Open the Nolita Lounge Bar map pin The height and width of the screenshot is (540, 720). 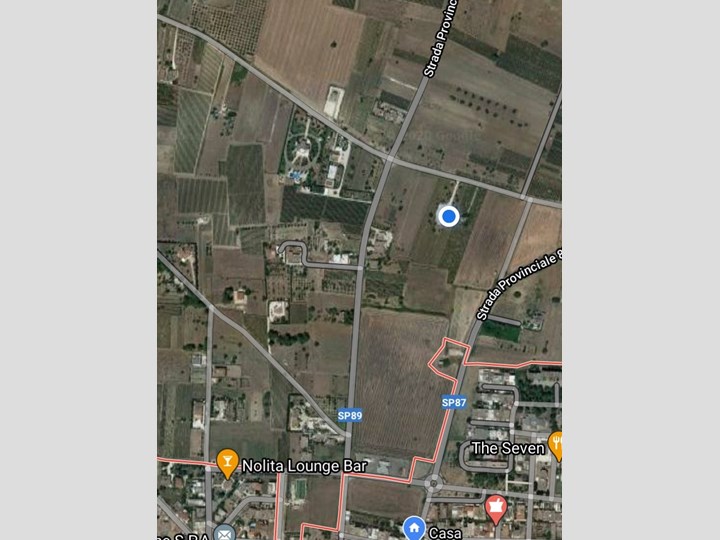[x=228, y=462]
